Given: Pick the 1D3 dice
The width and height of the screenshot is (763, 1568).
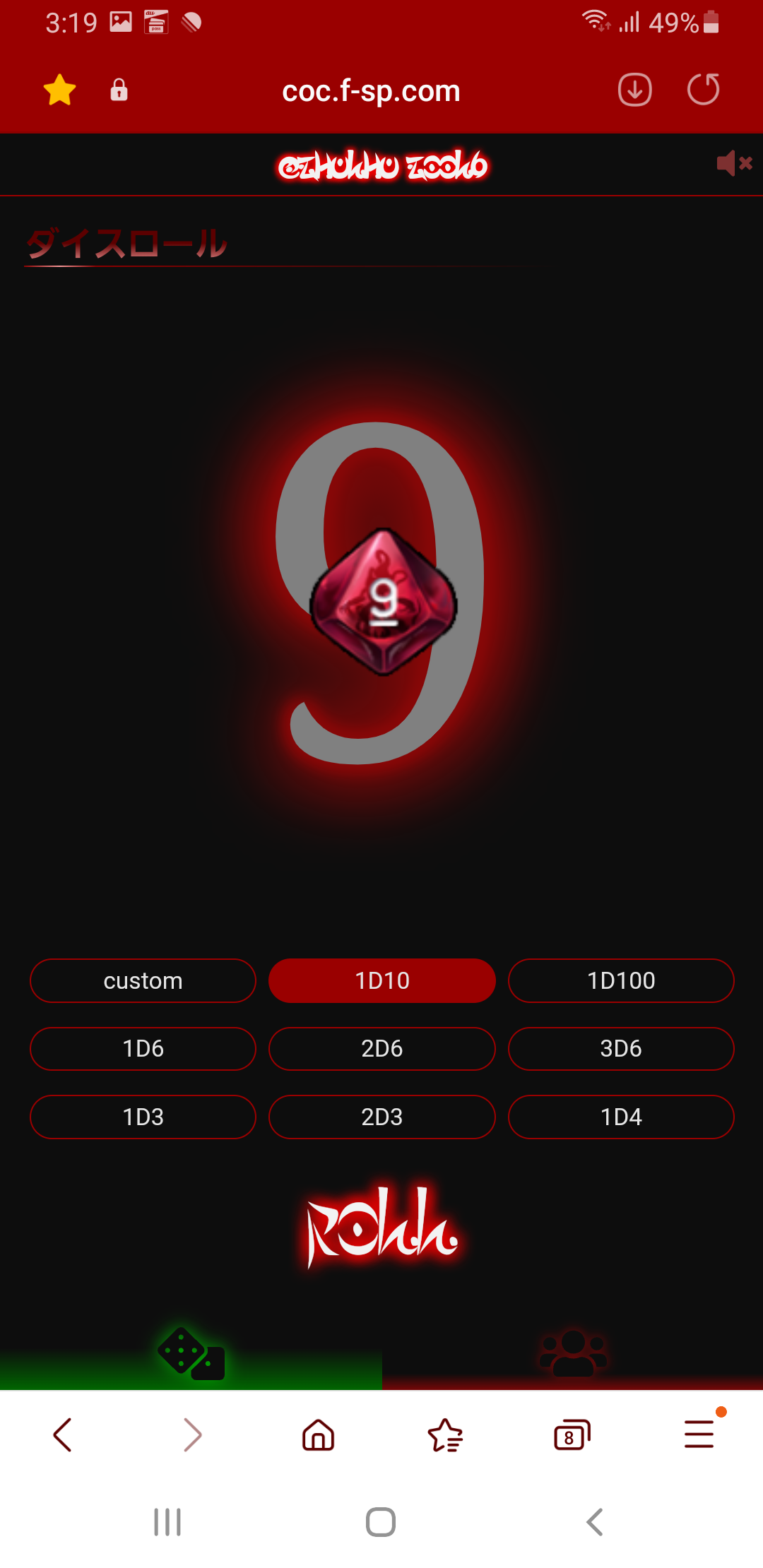Looking at the screenshot, I should [143, 1117].
